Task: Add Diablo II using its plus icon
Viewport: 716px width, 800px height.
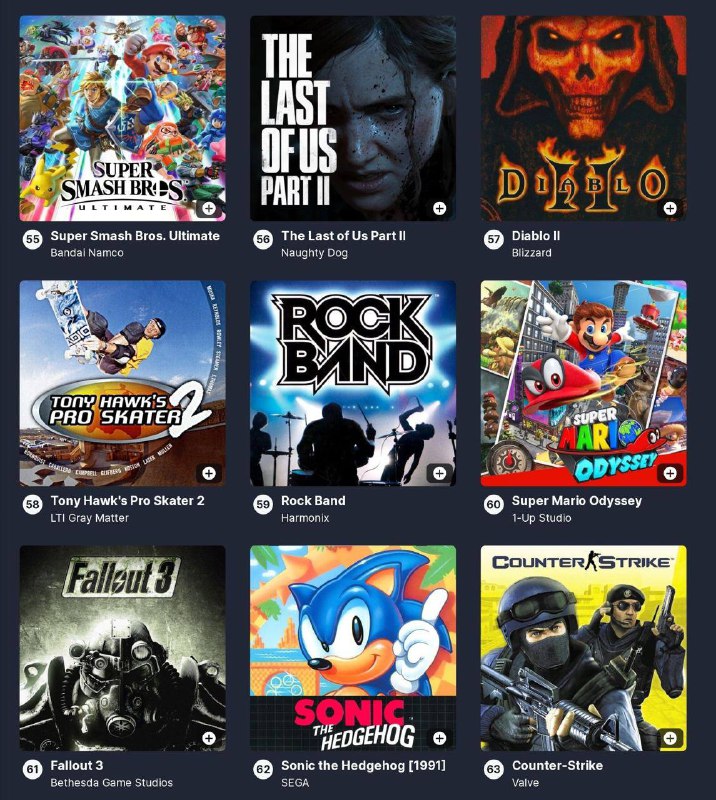Action: tap(670, 208)
